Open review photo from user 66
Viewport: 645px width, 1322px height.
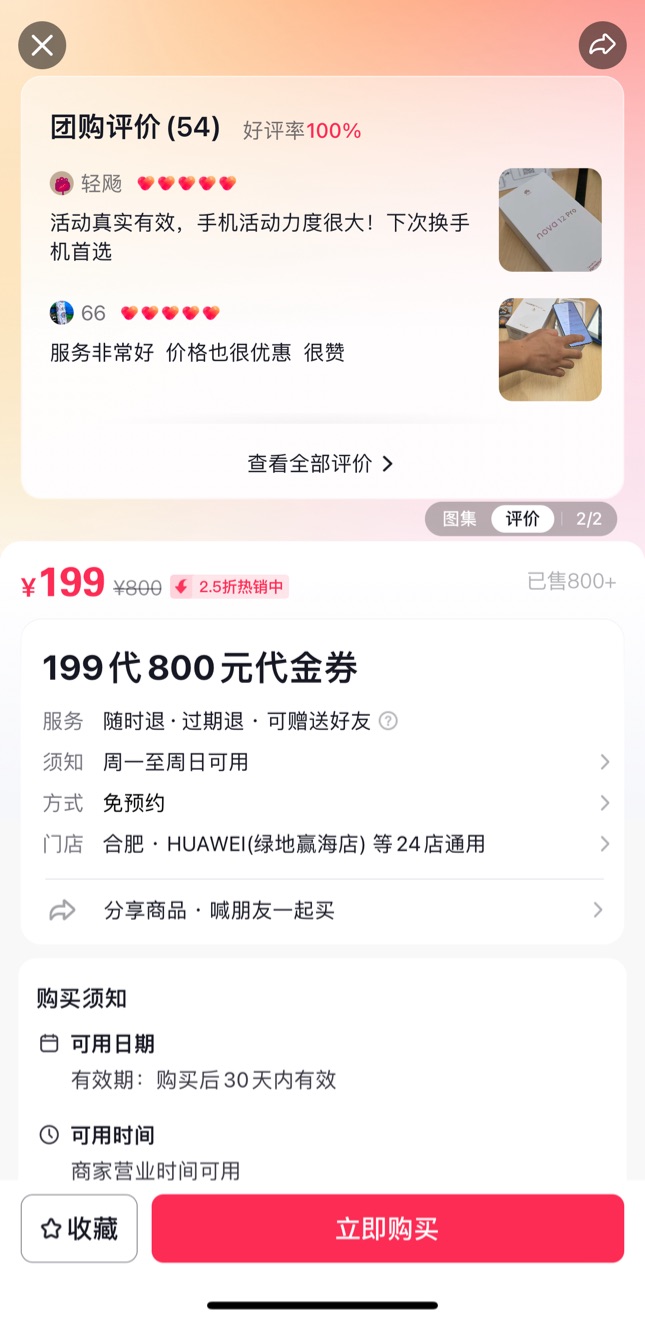(550, 349)
